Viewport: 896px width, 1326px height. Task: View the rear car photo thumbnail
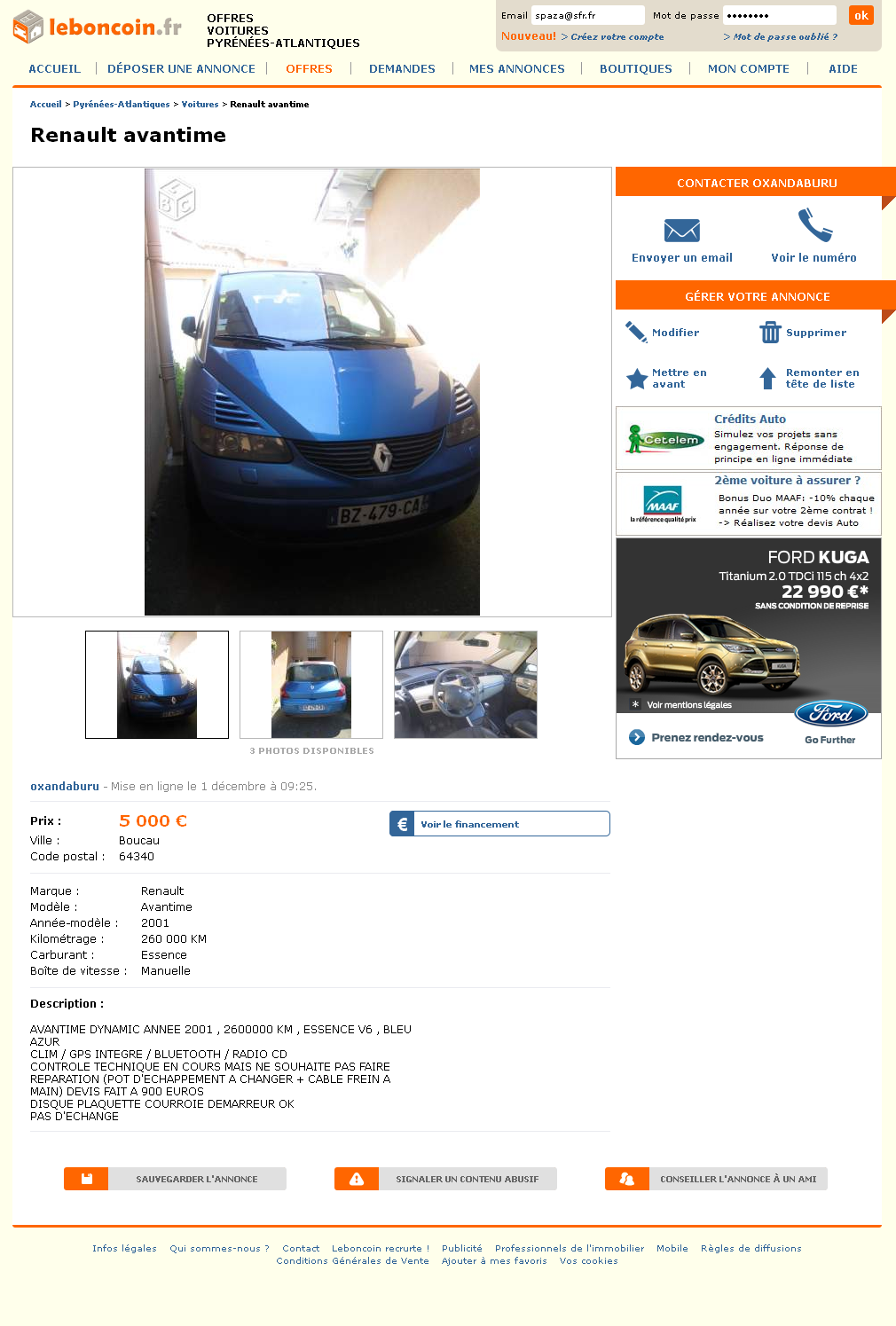311,685
